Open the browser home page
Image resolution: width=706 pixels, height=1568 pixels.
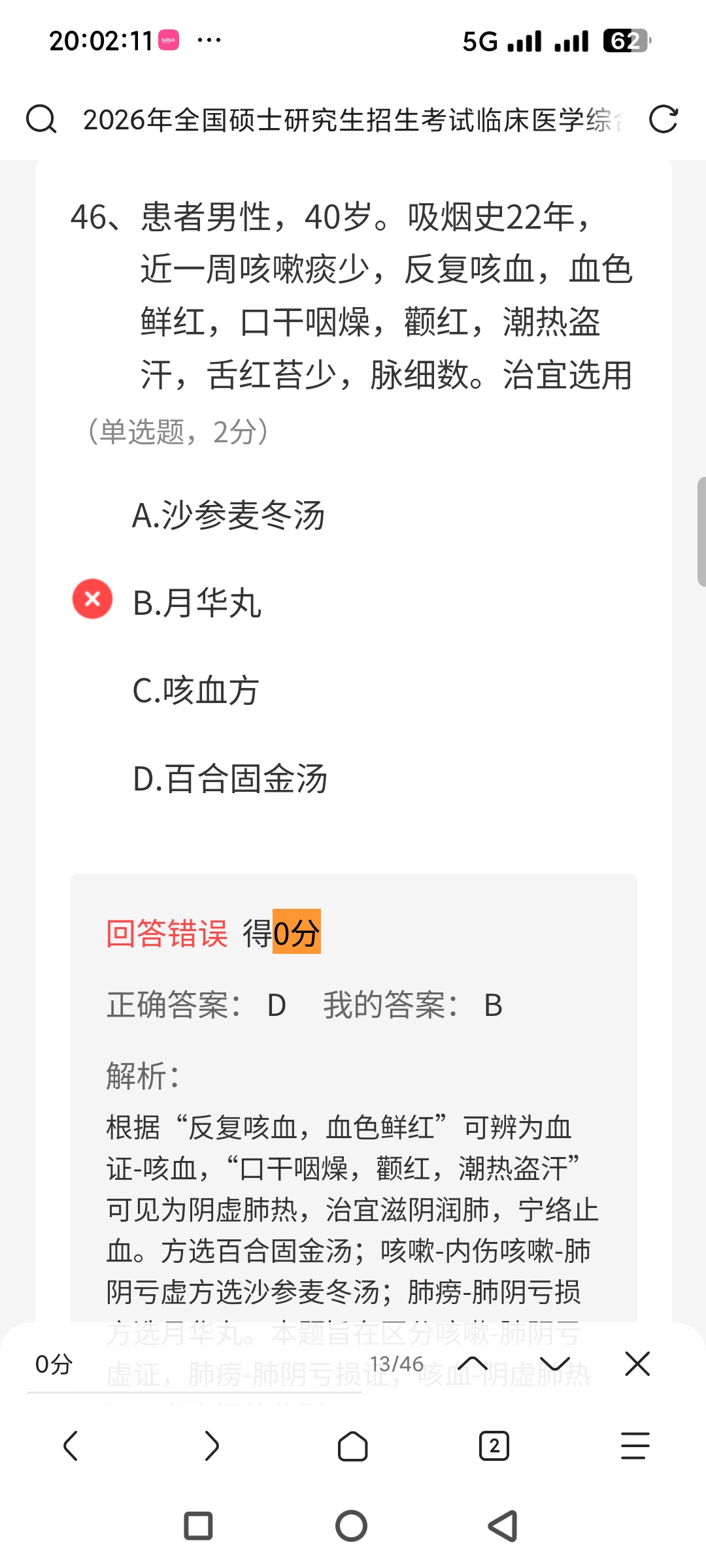click(353, 1445)
